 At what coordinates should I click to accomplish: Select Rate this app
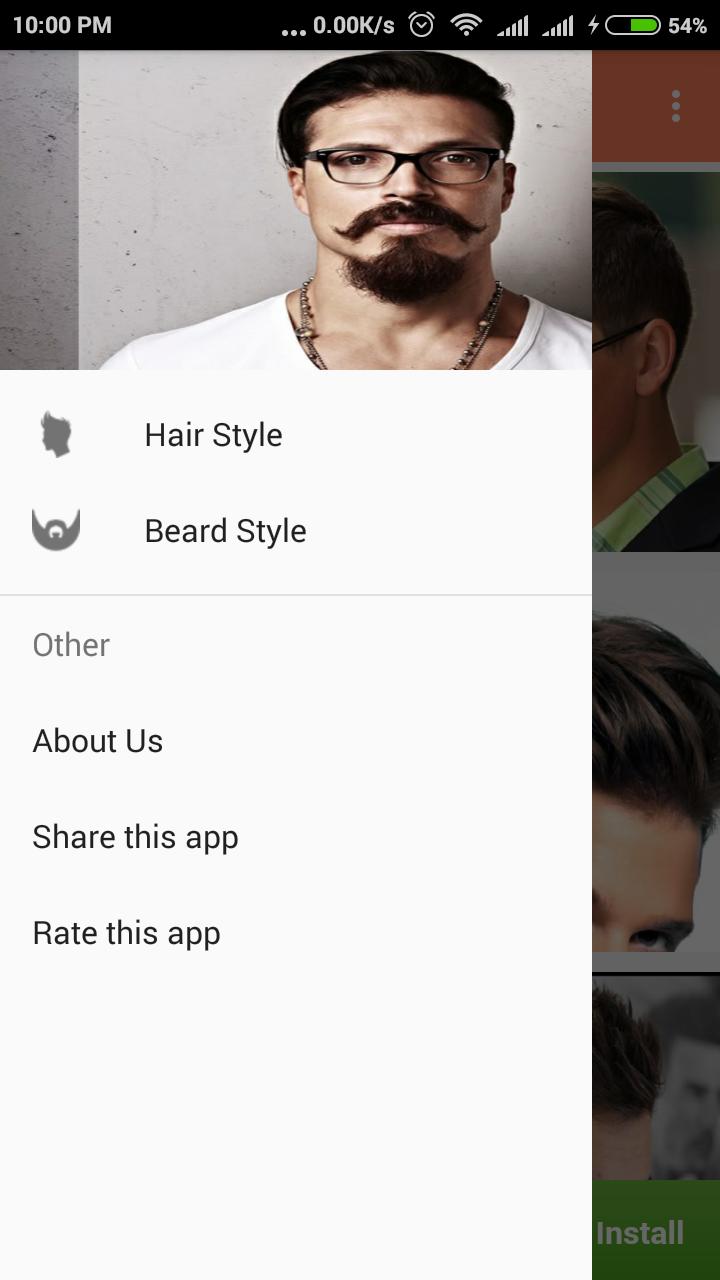pos(126,933)
